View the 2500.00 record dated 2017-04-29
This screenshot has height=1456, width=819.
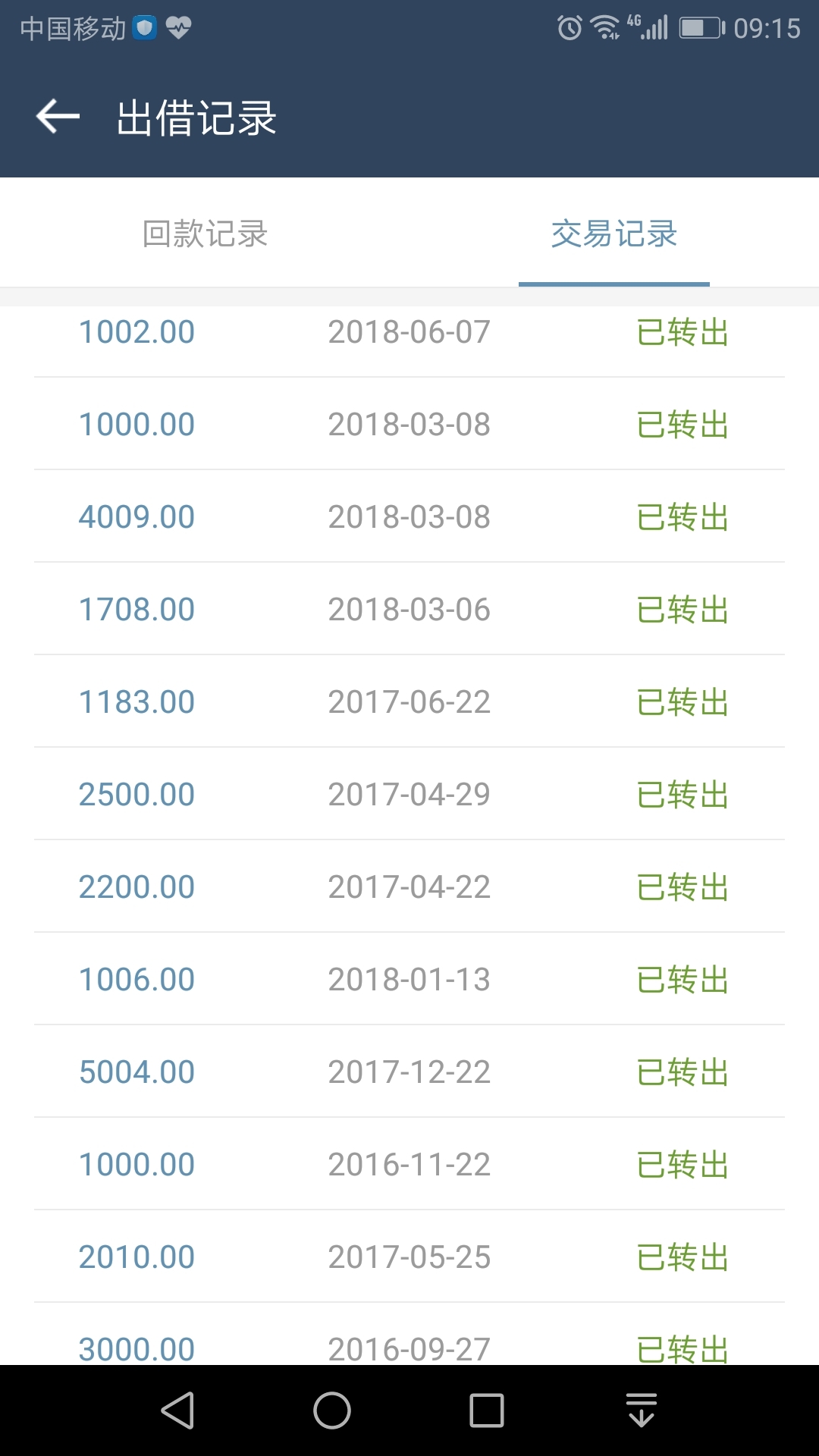click(409, 794)
